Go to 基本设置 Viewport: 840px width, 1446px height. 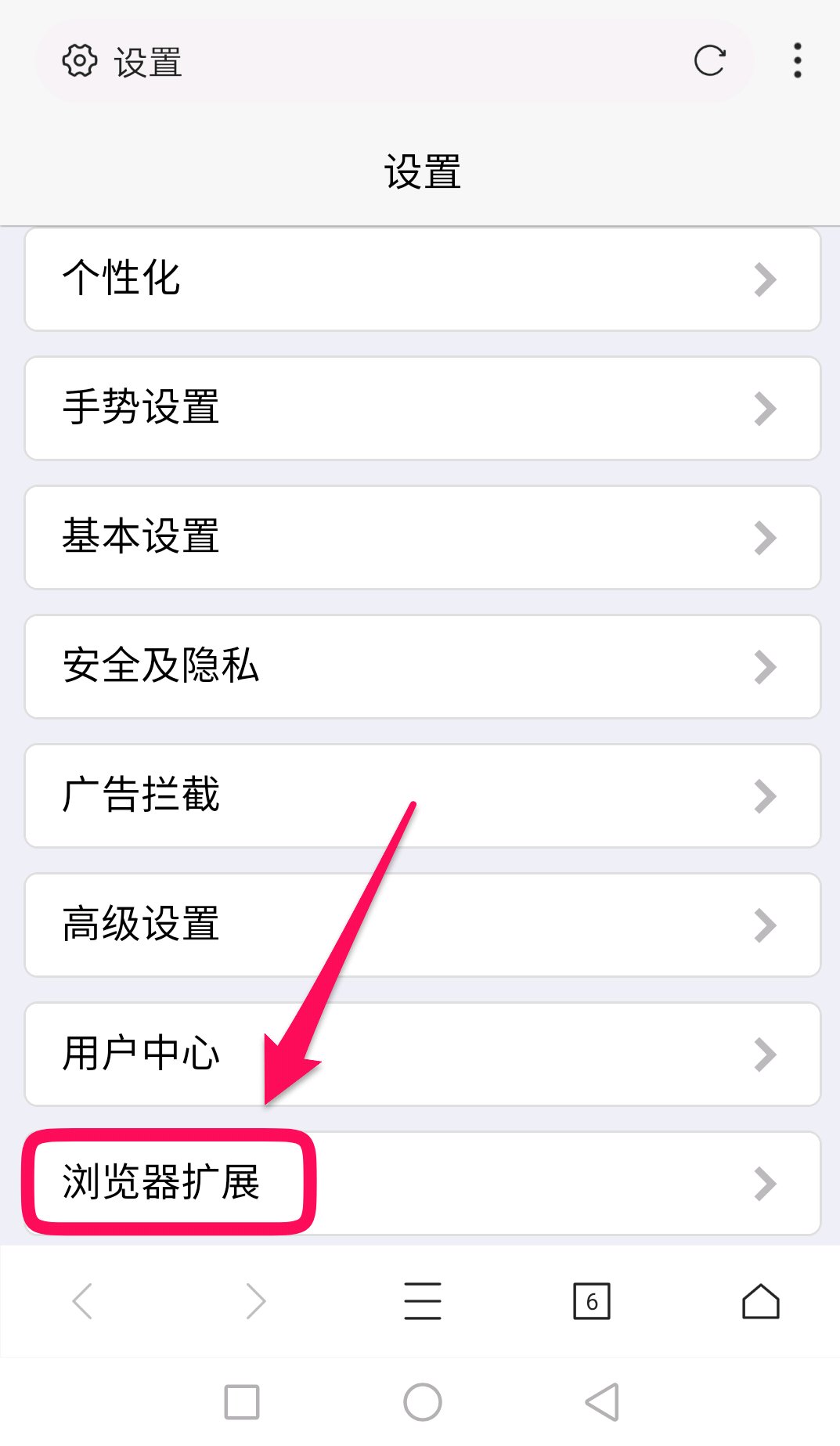pyautogui.click(x=423, y=538)
